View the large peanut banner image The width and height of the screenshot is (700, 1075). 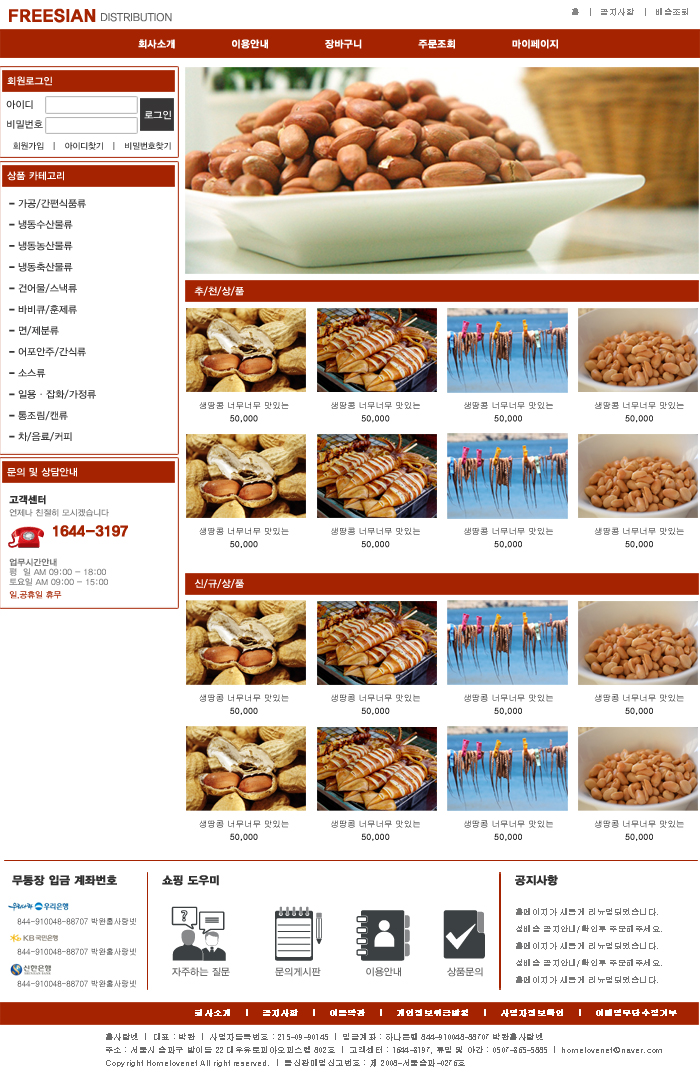[441, 170]
